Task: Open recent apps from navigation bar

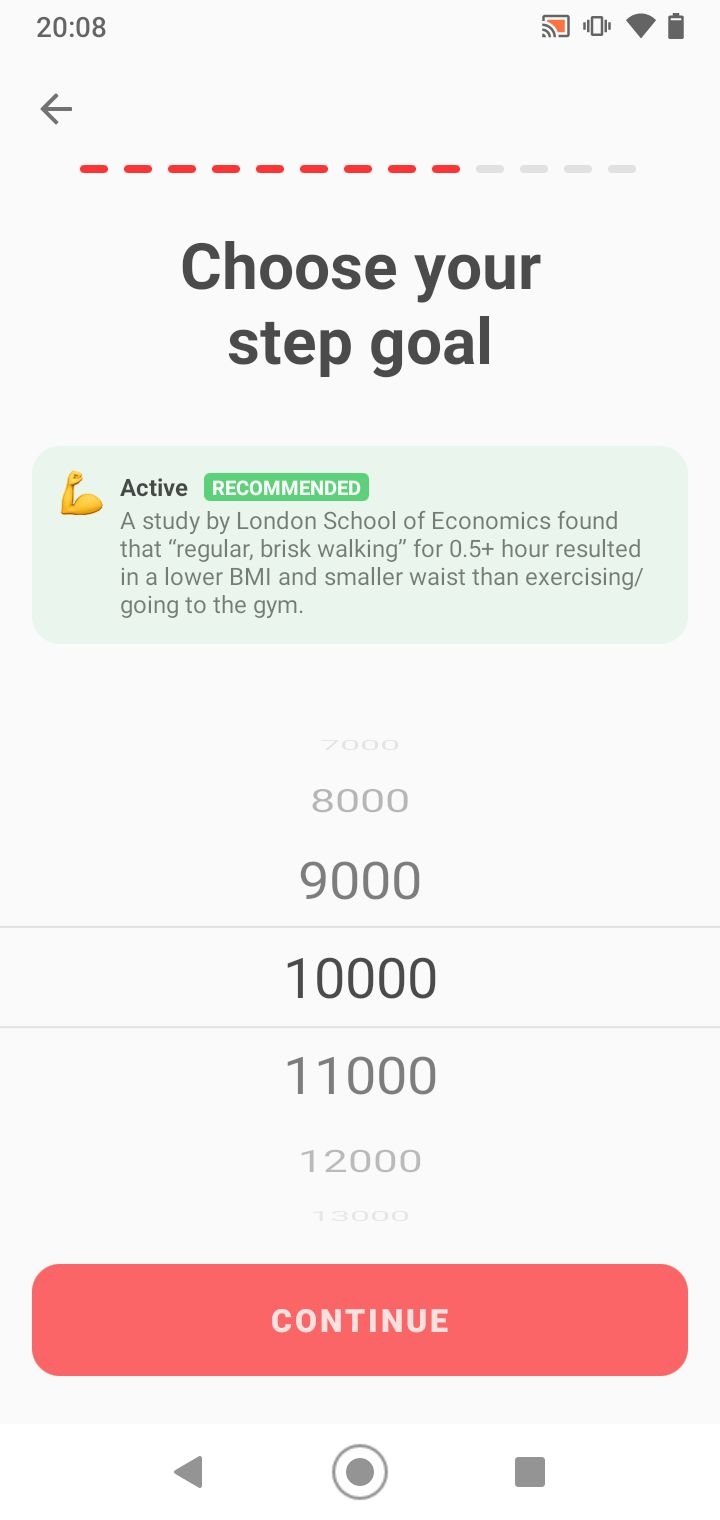Action: coord(530,1472)
